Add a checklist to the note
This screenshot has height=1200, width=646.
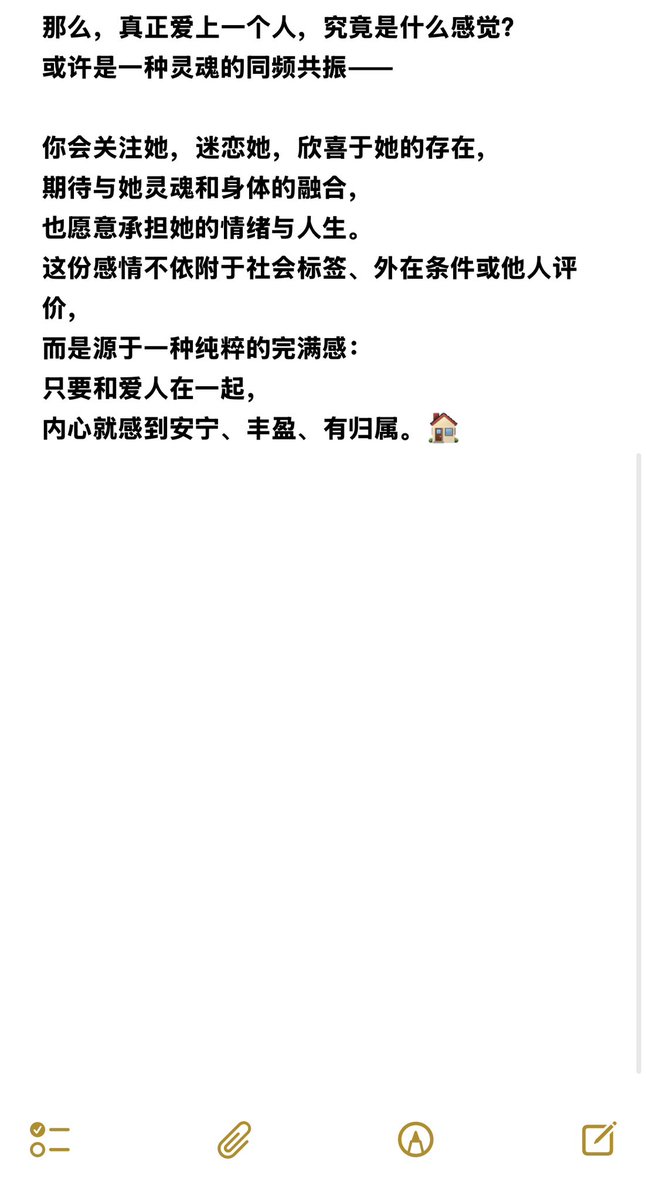[x=50, y=1139]
